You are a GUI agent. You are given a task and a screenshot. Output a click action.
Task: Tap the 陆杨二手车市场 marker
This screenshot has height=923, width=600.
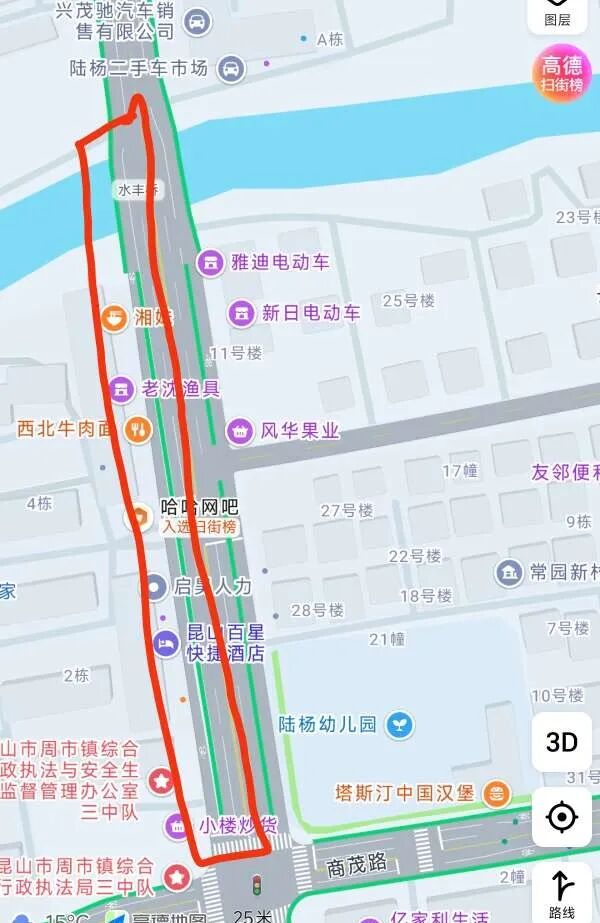pos(231,69)
